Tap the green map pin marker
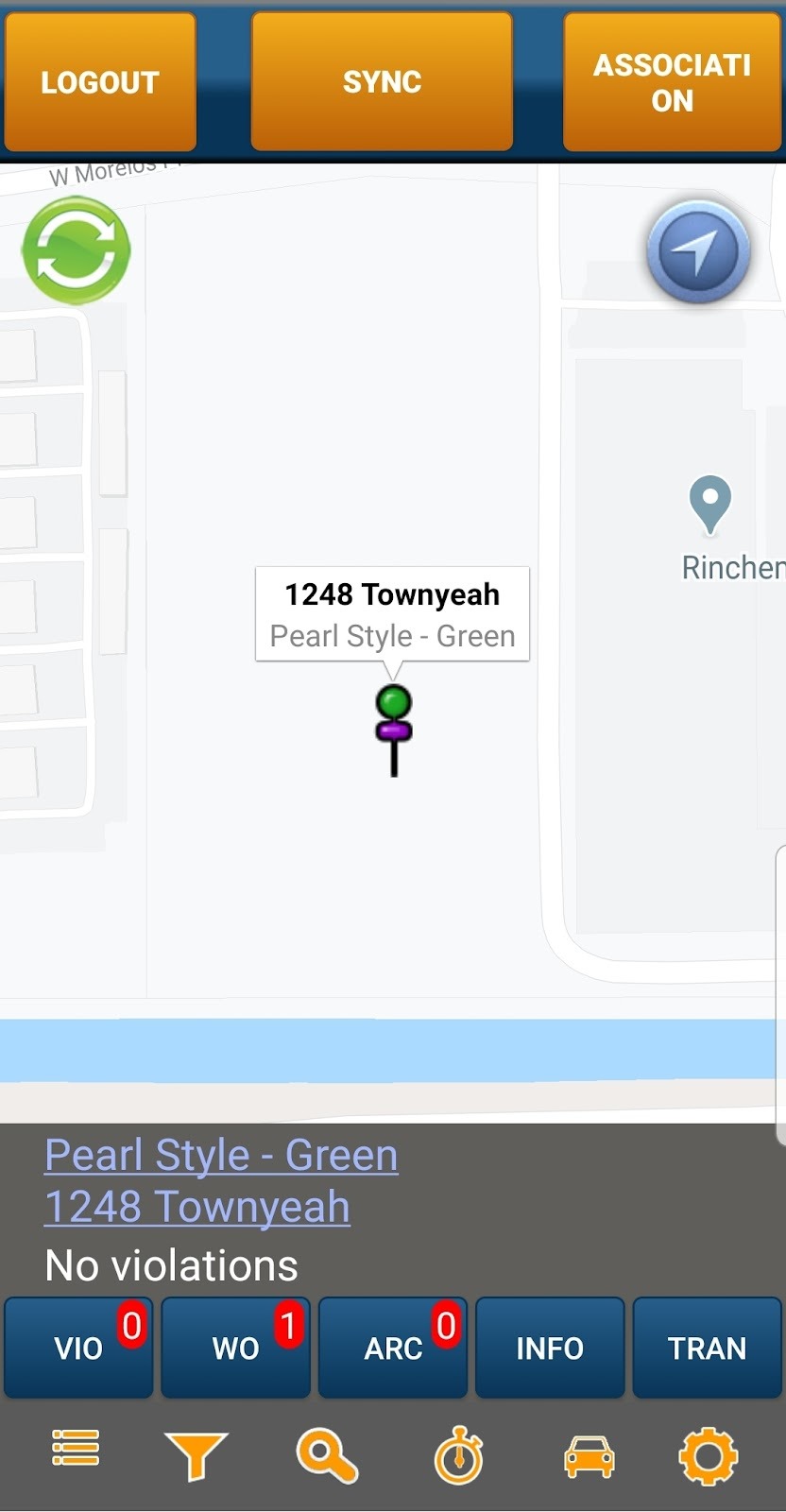This screenshot has height=1512, width=786. point(394,730)
